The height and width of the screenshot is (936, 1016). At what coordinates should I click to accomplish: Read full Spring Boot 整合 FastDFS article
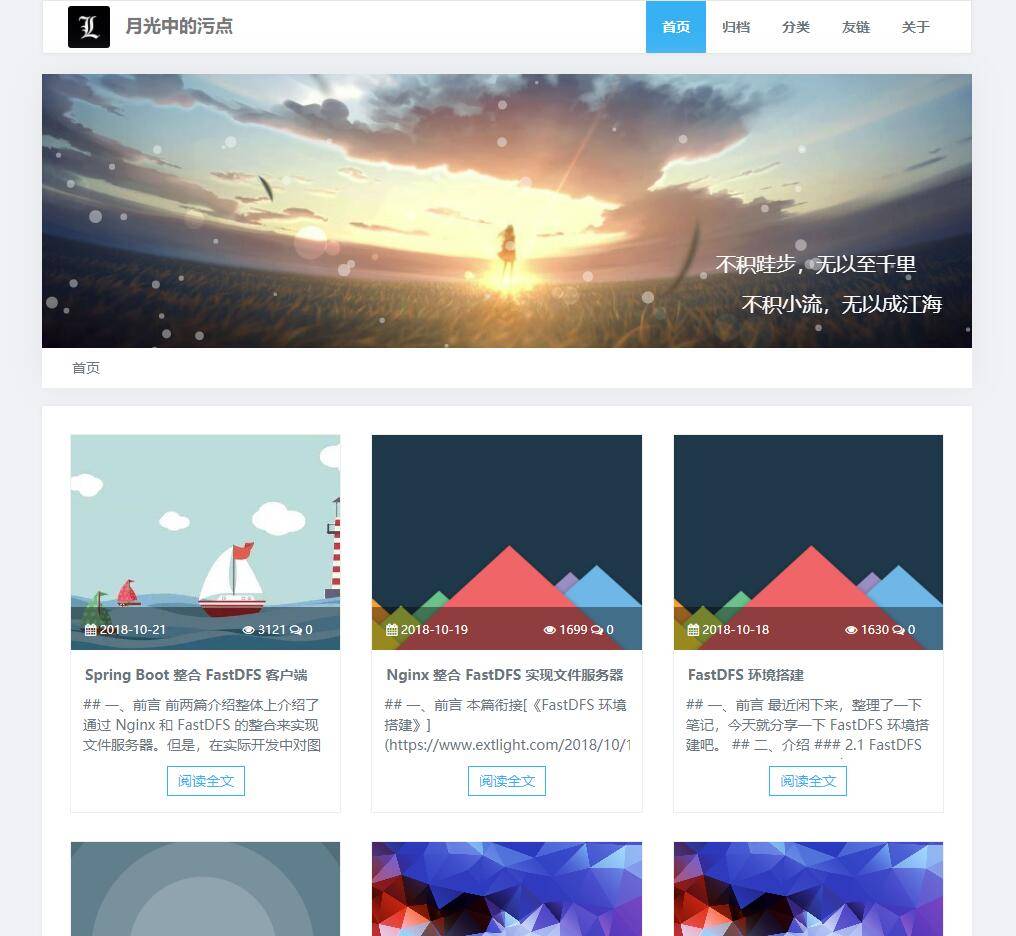[x=206, y=781]
